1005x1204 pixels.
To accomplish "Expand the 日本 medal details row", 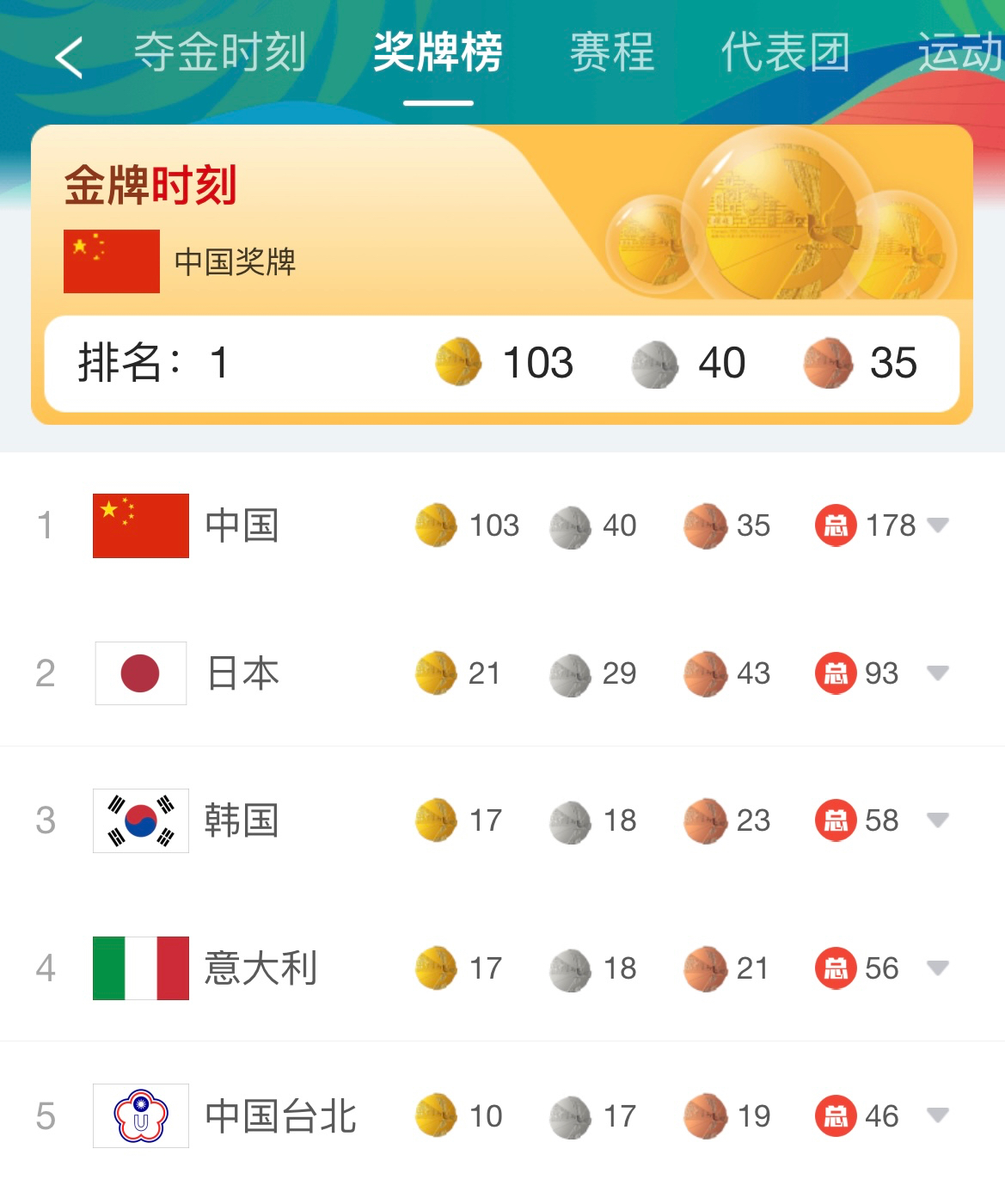I will pos(938,673).
